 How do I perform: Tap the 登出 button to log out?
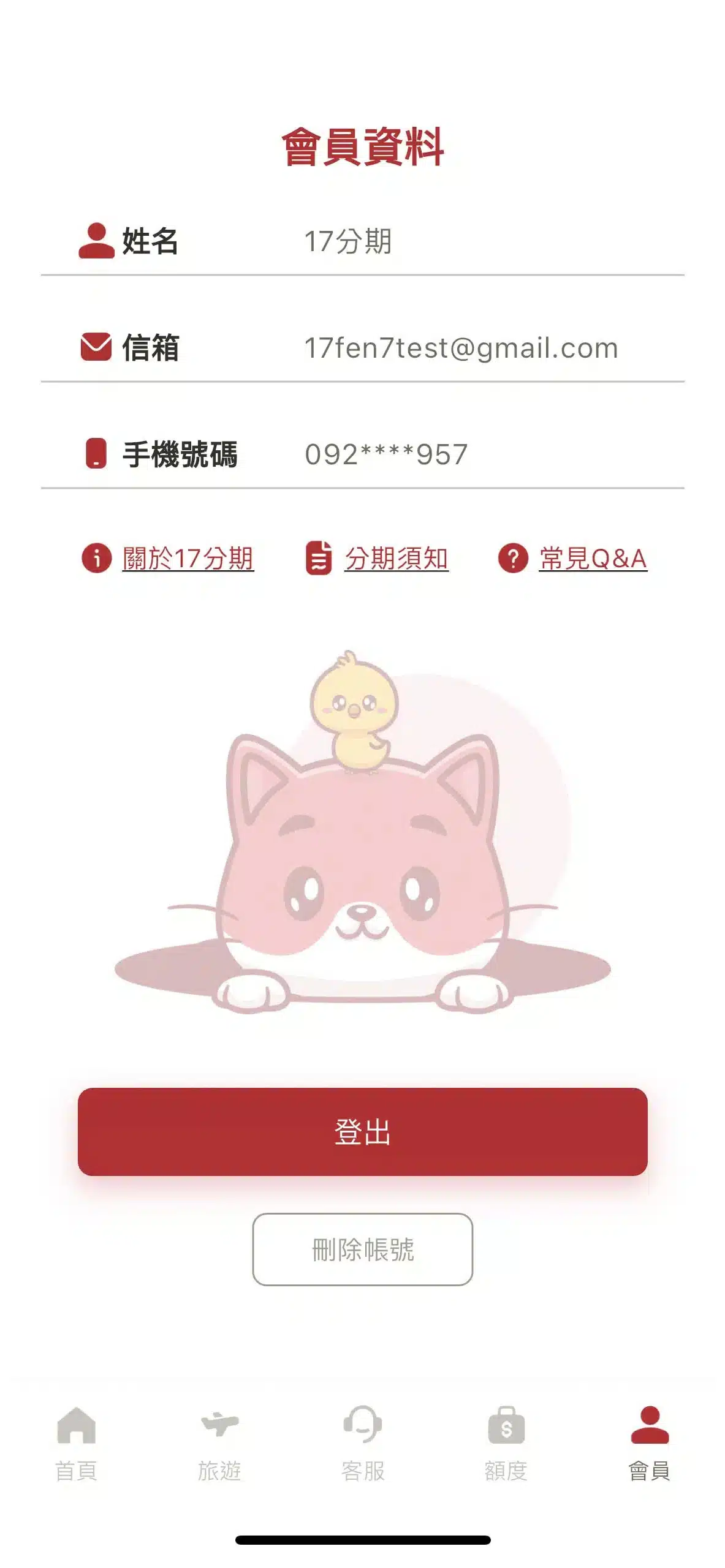click(x=362, y=1131)
